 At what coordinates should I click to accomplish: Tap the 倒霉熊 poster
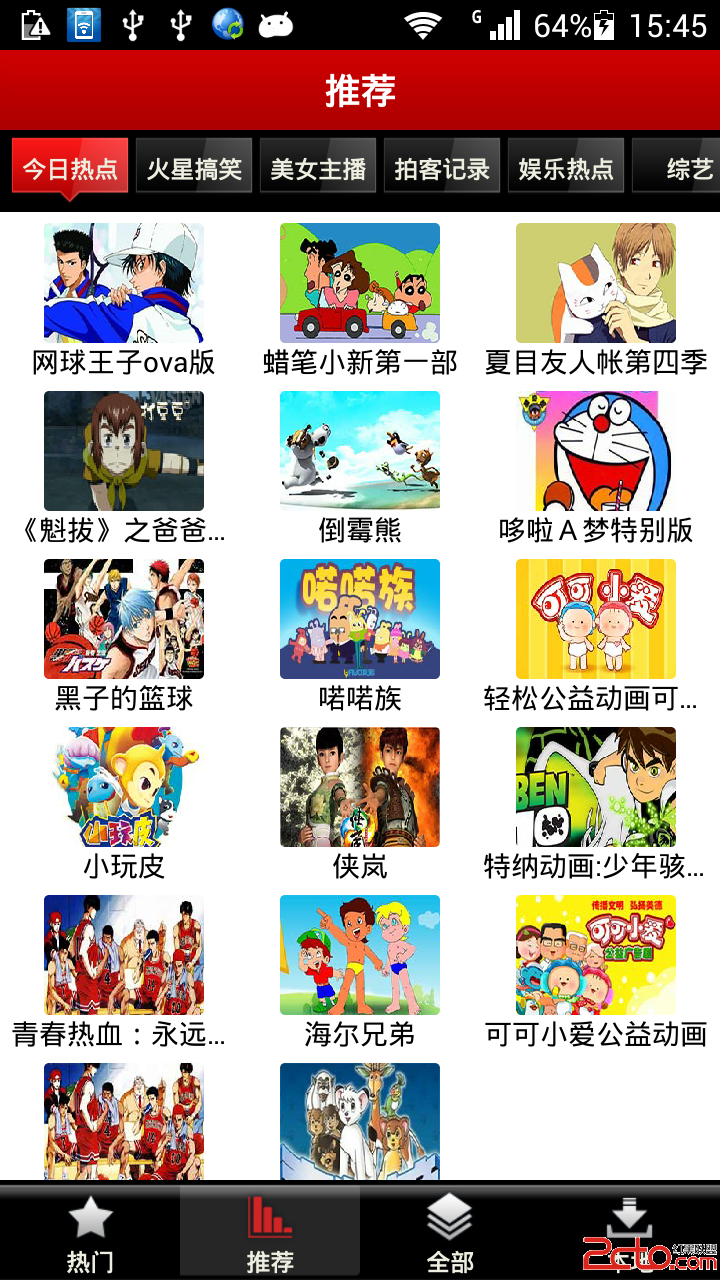(x=360, y=450)
